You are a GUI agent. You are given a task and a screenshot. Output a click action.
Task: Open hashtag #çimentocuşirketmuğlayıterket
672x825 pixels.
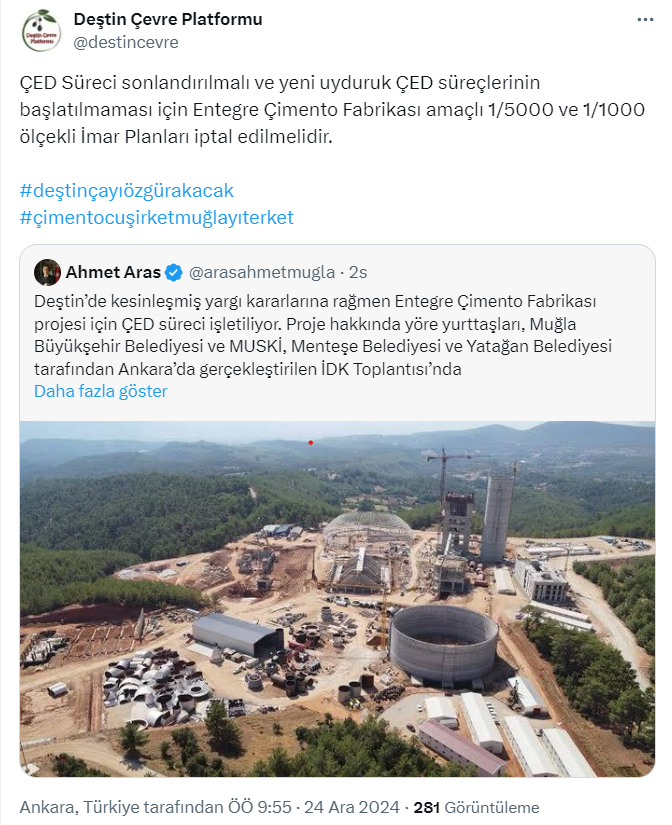[x=156, y=217]
